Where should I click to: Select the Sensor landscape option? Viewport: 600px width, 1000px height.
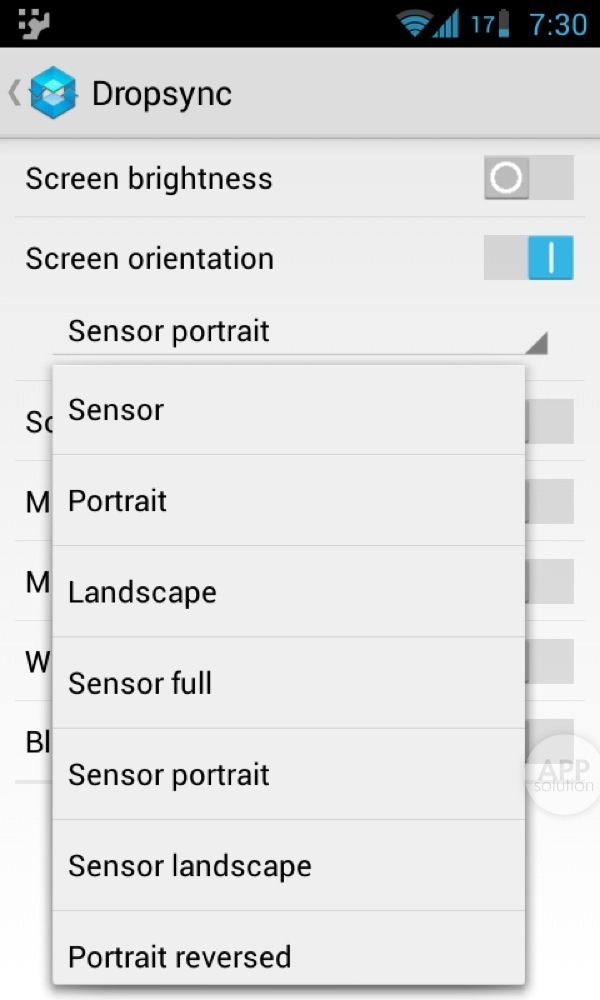point(288,865)
